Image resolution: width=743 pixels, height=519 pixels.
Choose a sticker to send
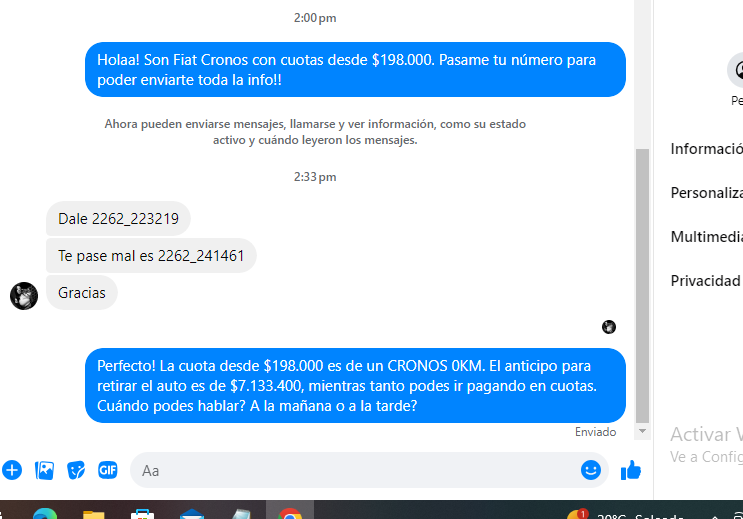[x=76, y=470]
